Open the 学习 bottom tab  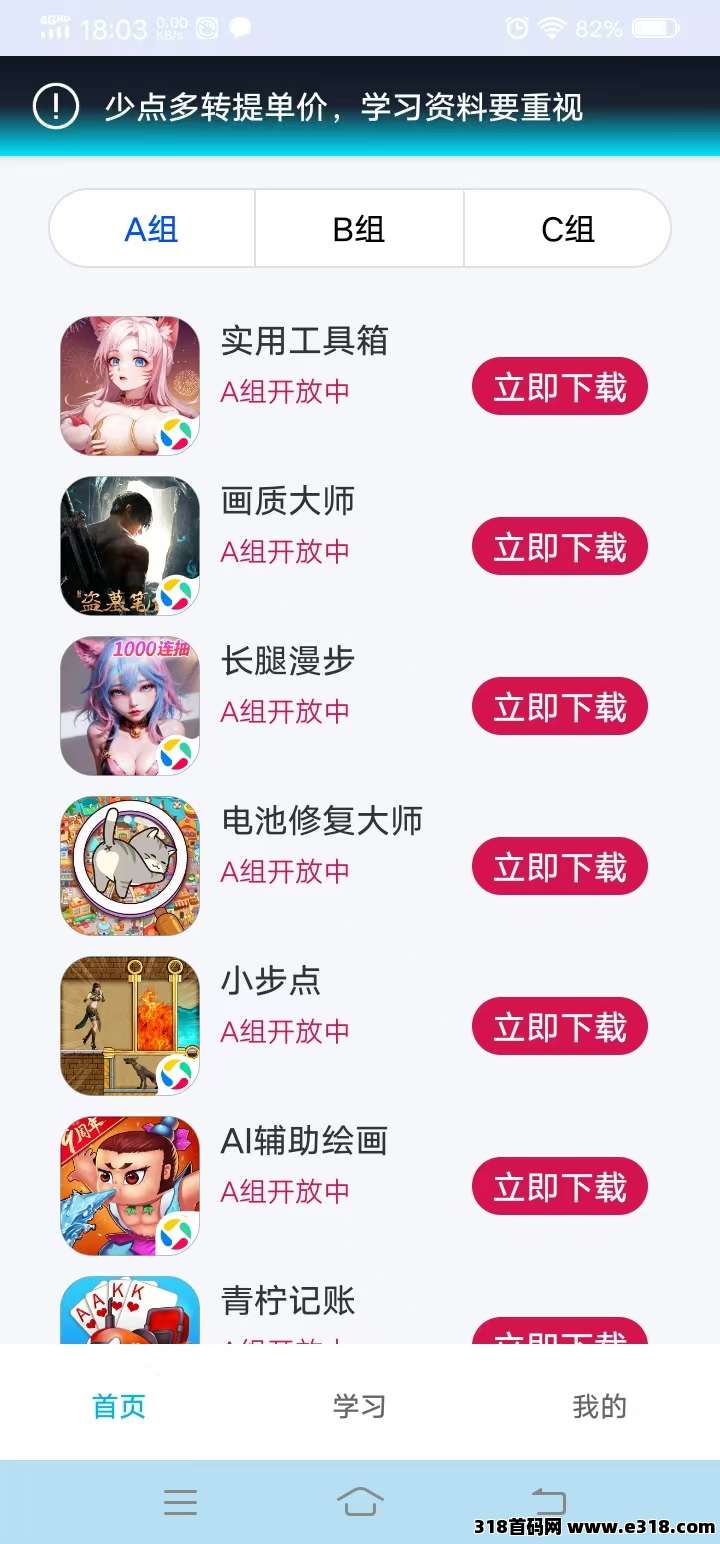[x=359, y=1406]
